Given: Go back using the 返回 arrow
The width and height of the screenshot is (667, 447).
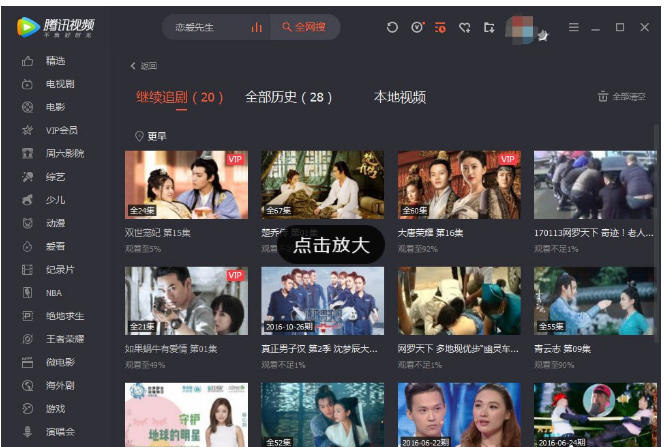Looking at the screenshot, I should coord(143,66).
